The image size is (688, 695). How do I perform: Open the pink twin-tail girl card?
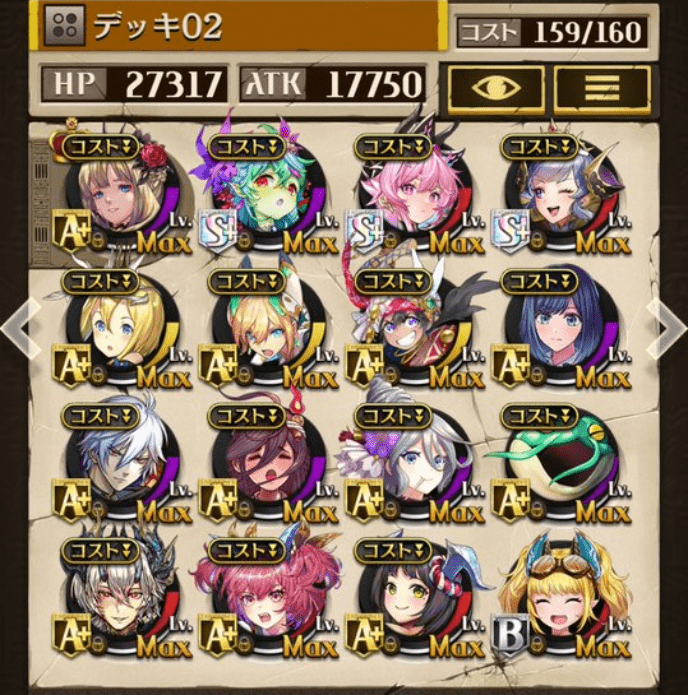[265, 600]
